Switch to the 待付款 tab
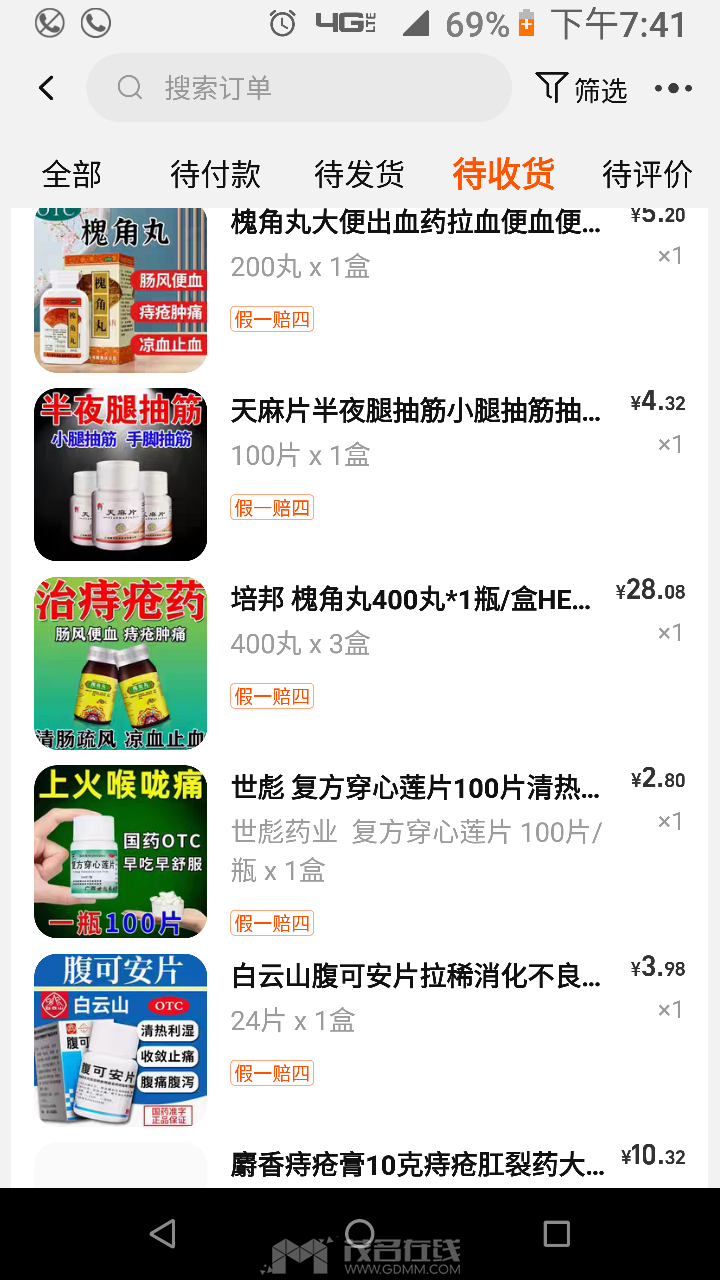Image resolution: width=720 pixels, height=1280 pixels. pyautogui.click(x=216, y=174)
